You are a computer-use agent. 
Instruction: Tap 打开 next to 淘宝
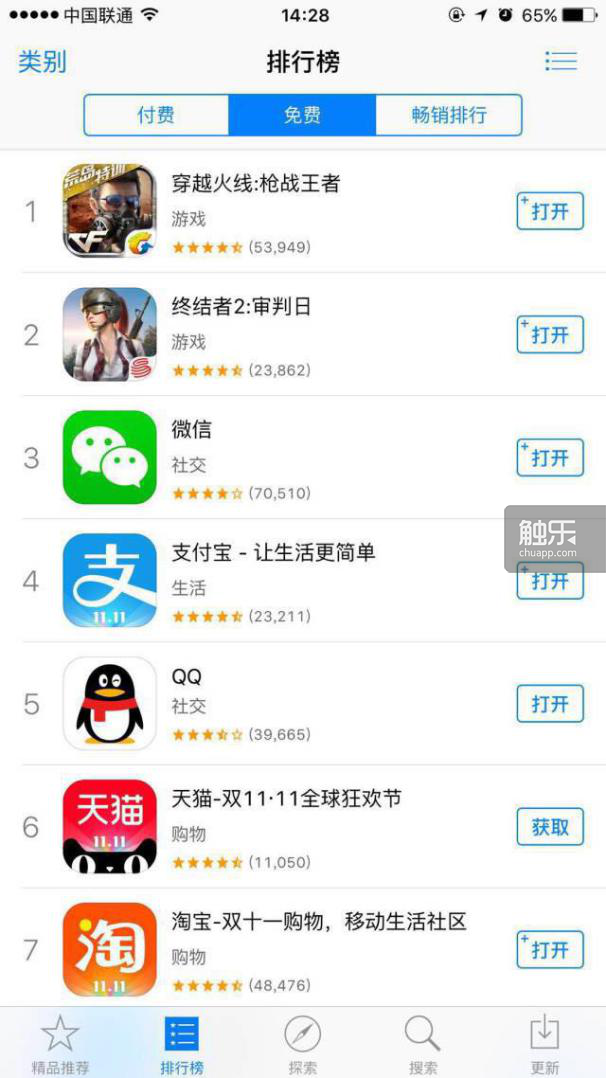click(549, 950)
